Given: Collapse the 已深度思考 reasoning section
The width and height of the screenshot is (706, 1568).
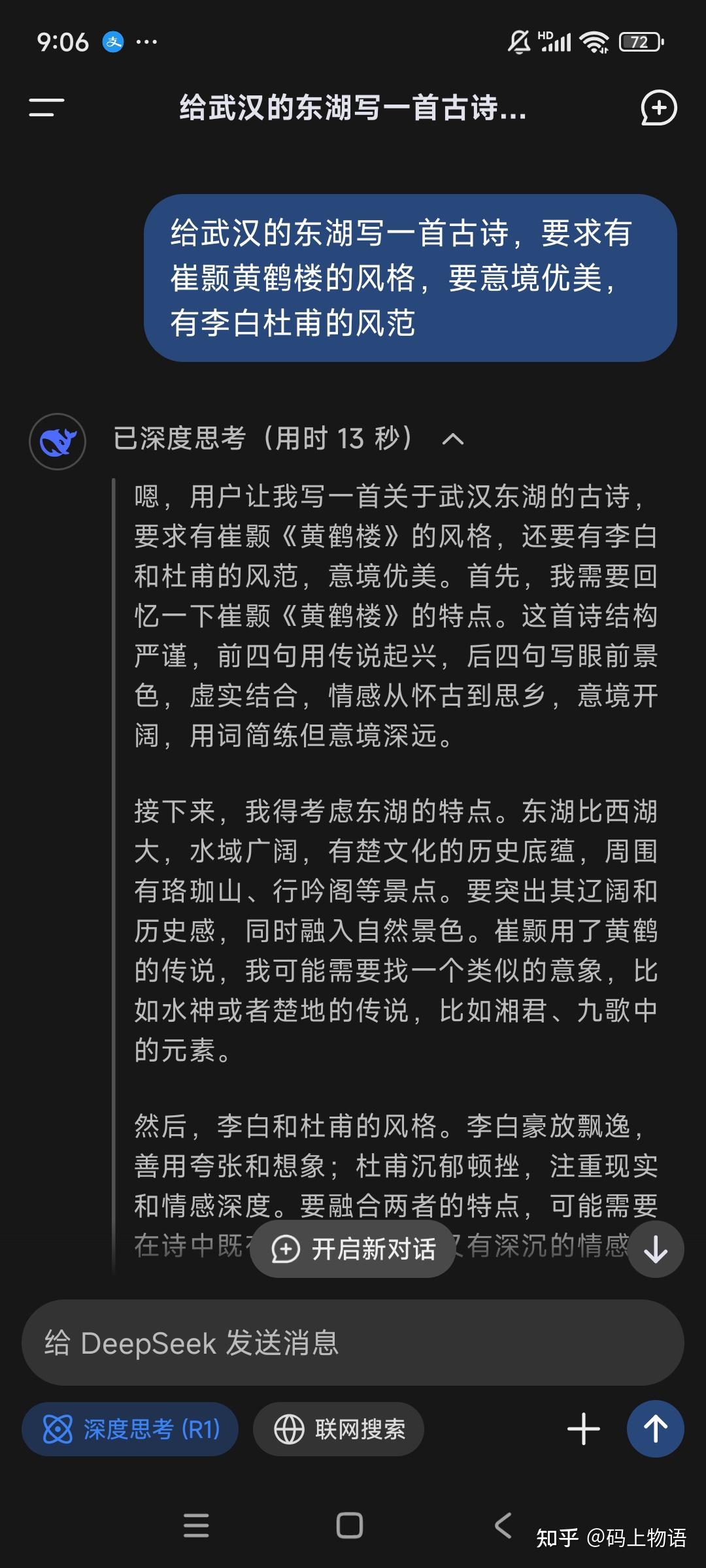Looking at the screenshot, I should [452, 439].
